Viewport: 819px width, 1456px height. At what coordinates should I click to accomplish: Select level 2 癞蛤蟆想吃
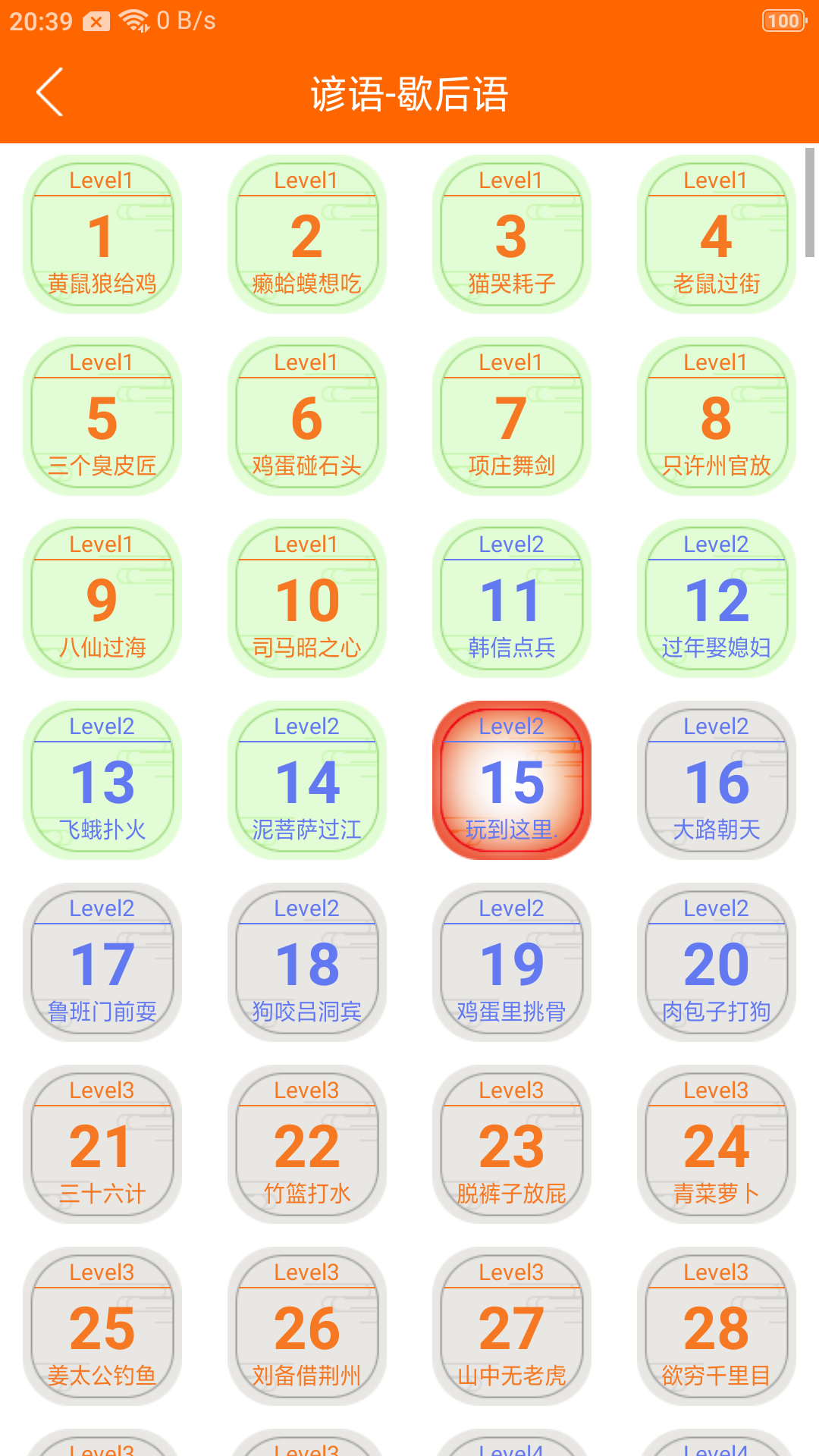coord(306,233)
